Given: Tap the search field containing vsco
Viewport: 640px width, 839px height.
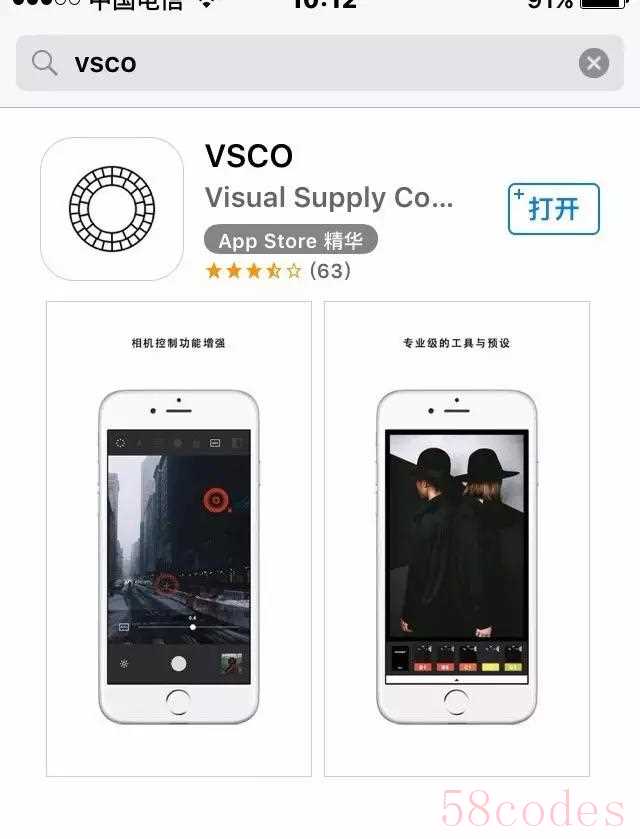Looking at the screenshot, I should 300,64.
